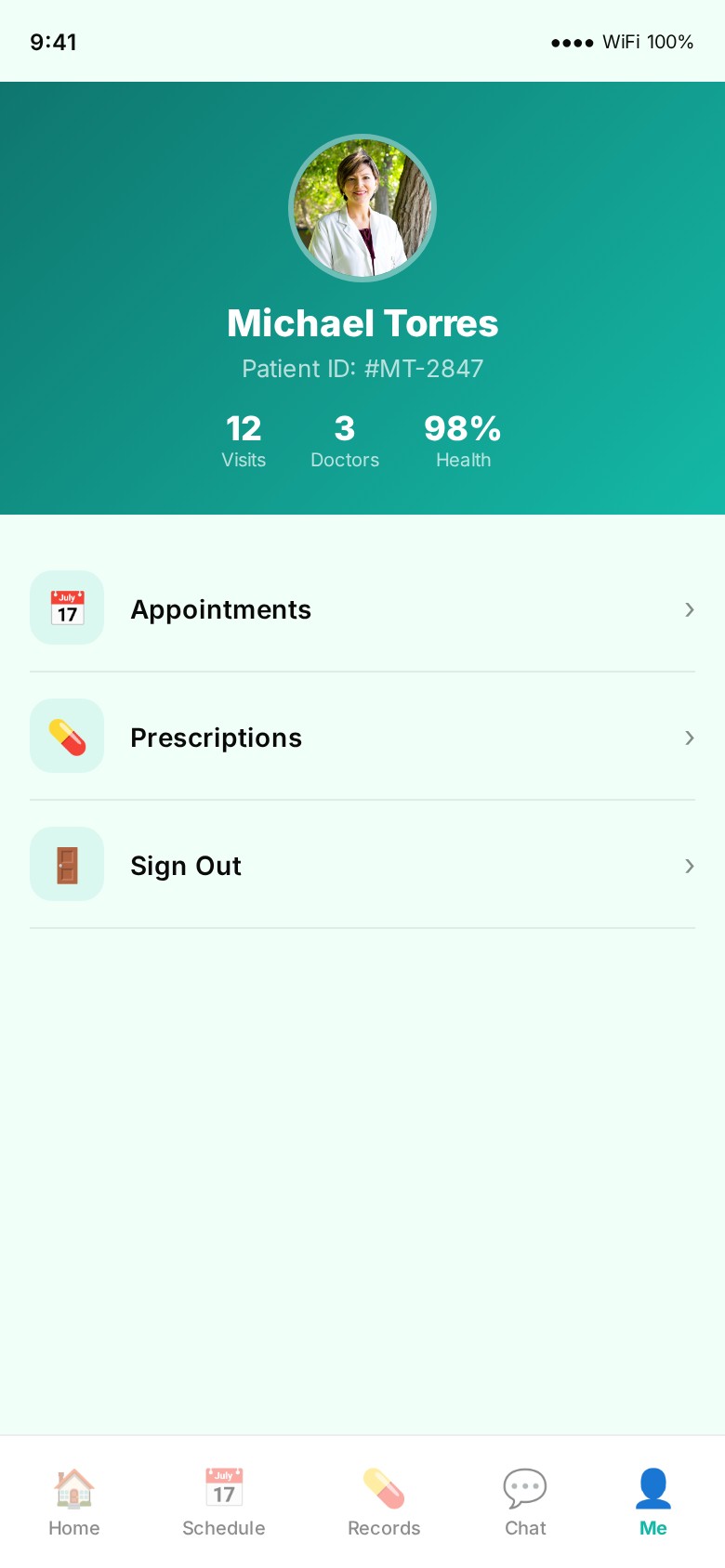Viewport: 725px width, 1568px height.
Task: Open the Prescriptions row
Action: pyautogui.click(x=362, y=738)
